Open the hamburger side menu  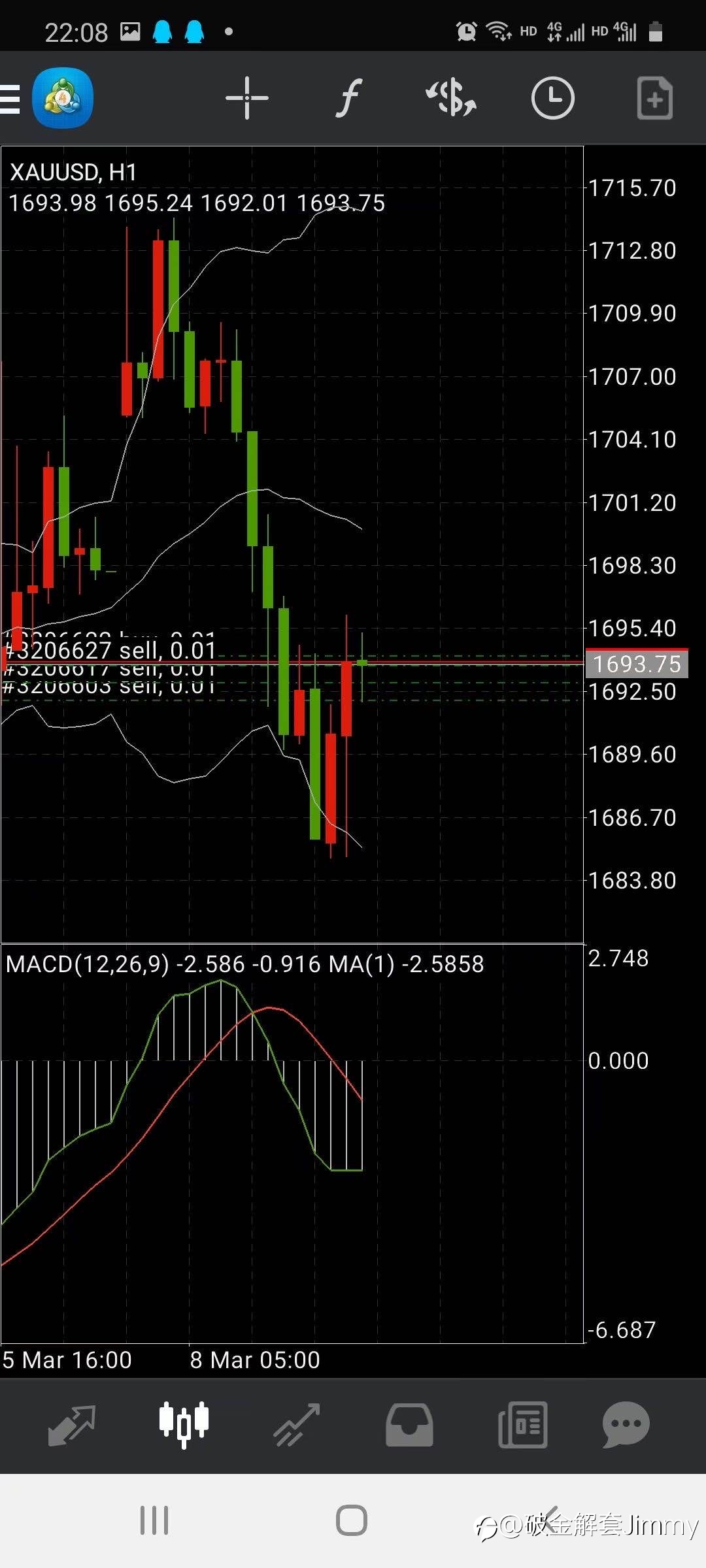click(x=9, y=99)
